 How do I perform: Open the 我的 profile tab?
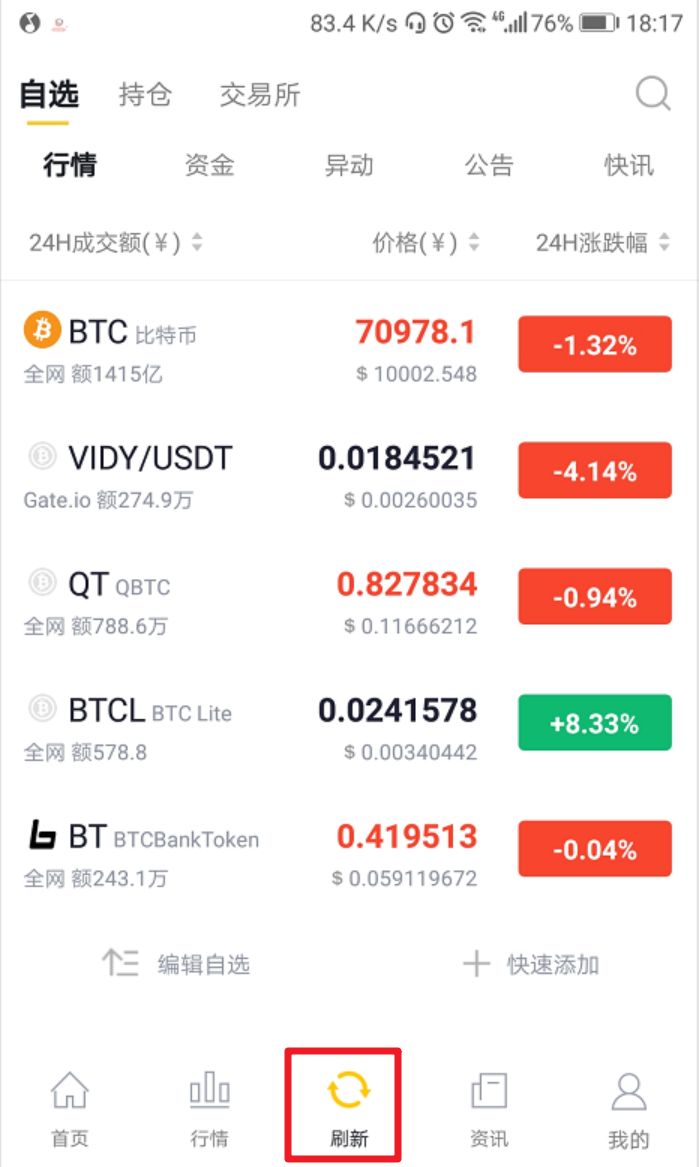point(629,1105)
